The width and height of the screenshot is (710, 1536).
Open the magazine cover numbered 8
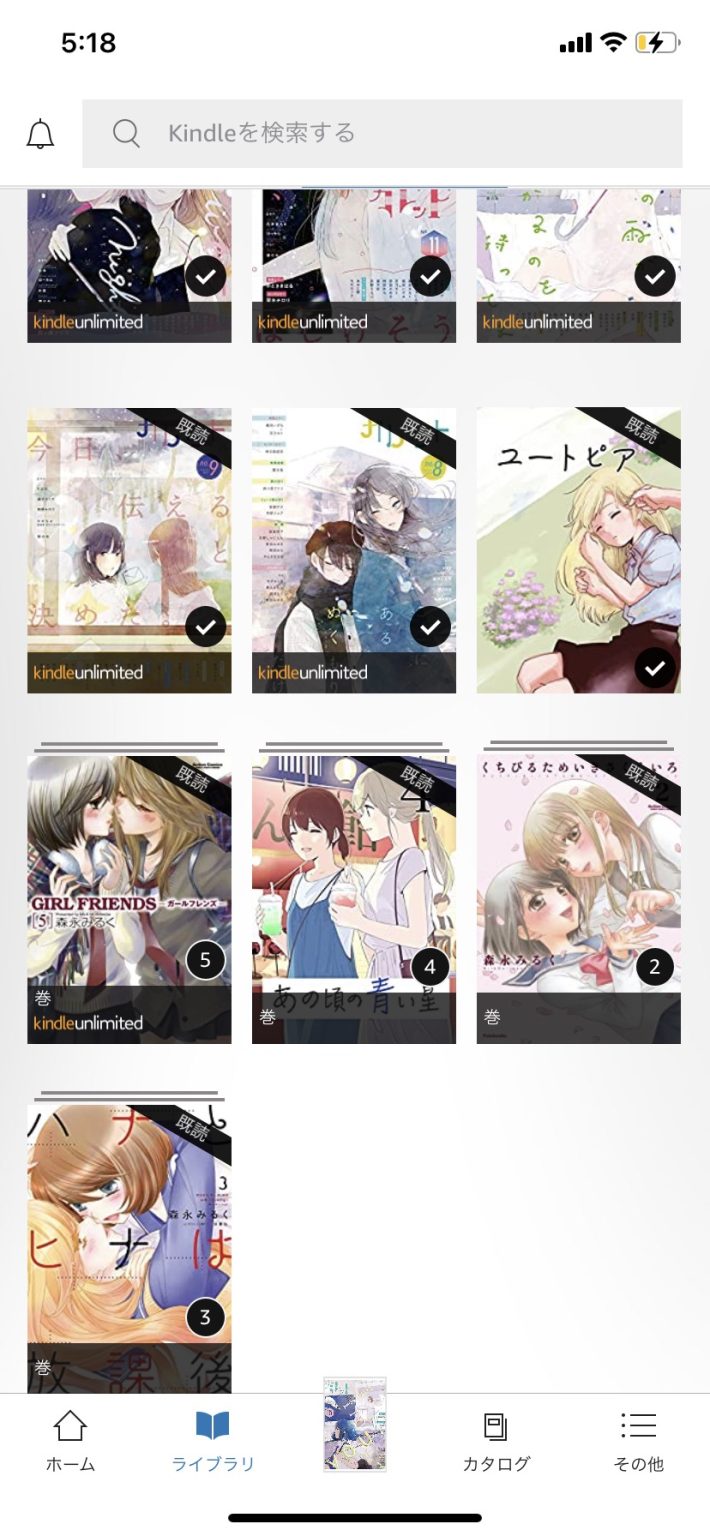click(354, 550)
